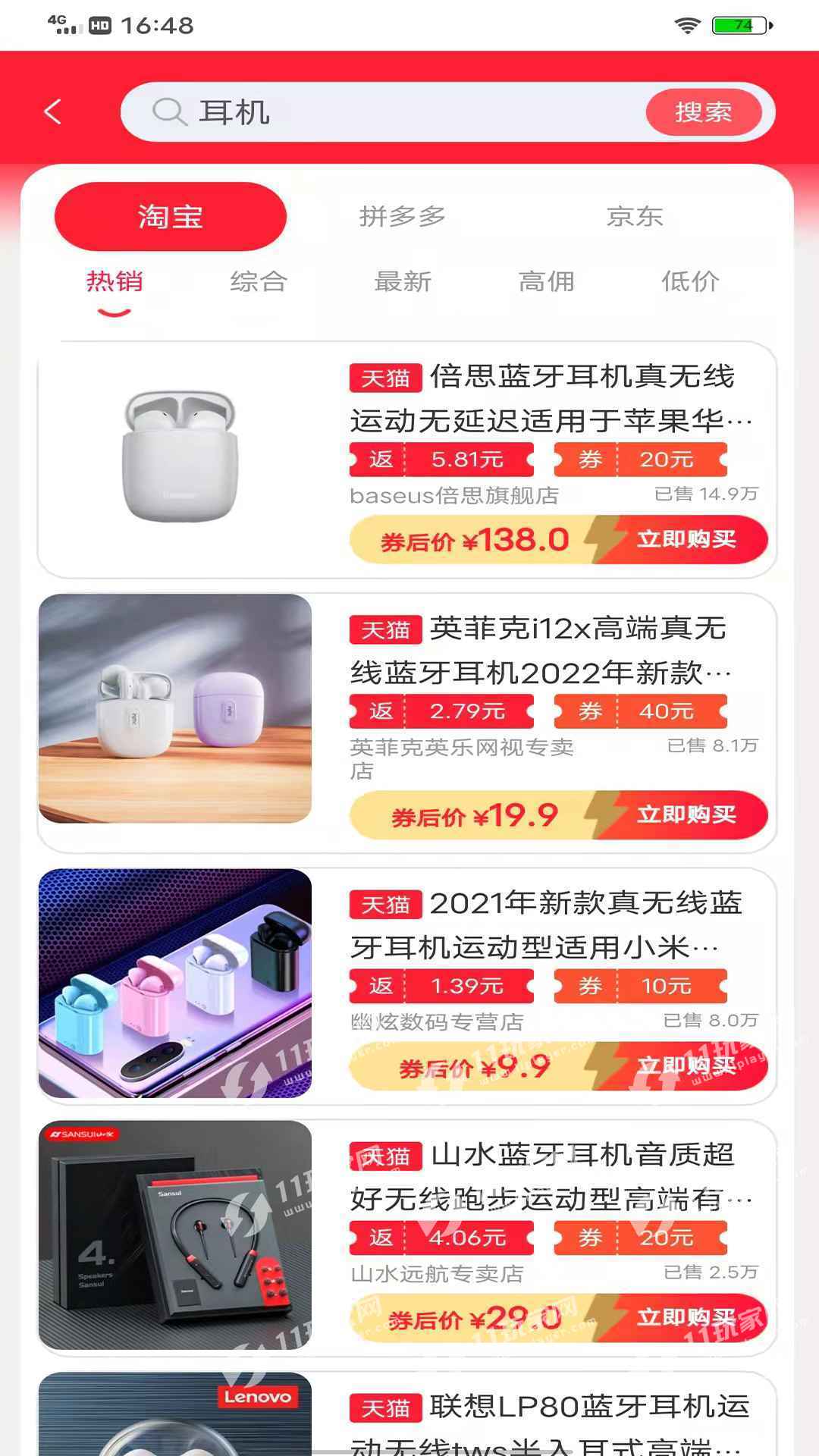Click the magnifying glass search icon

coord(170,111)
